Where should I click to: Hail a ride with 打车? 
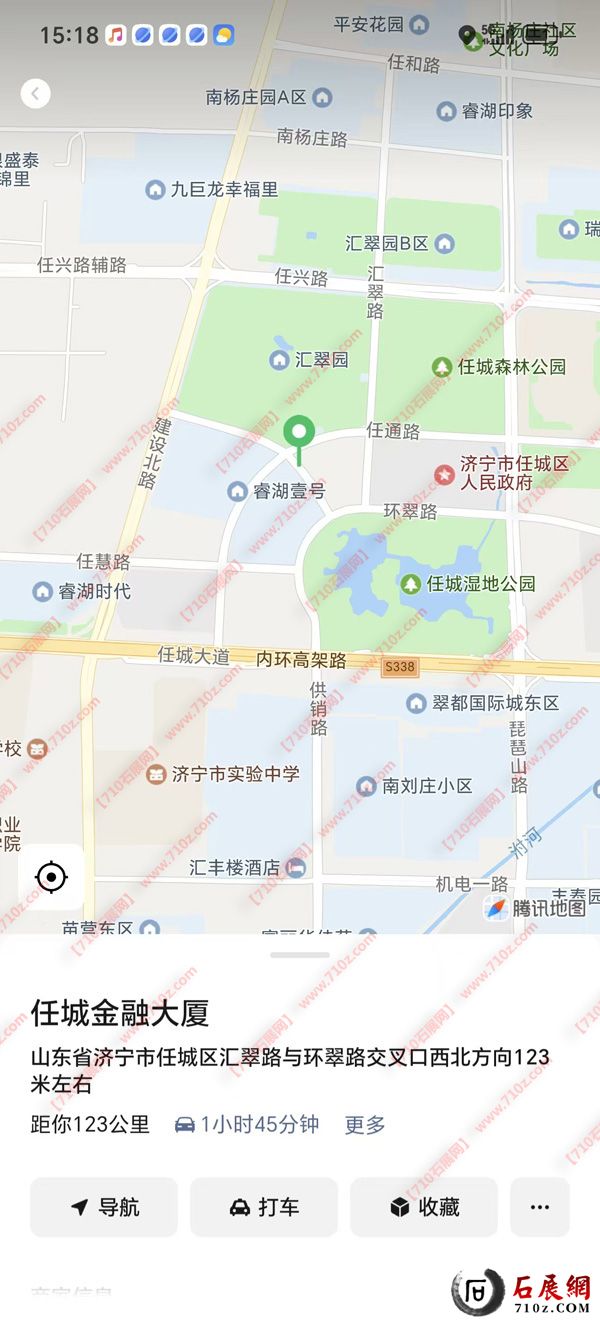(x=264, y=1207)
